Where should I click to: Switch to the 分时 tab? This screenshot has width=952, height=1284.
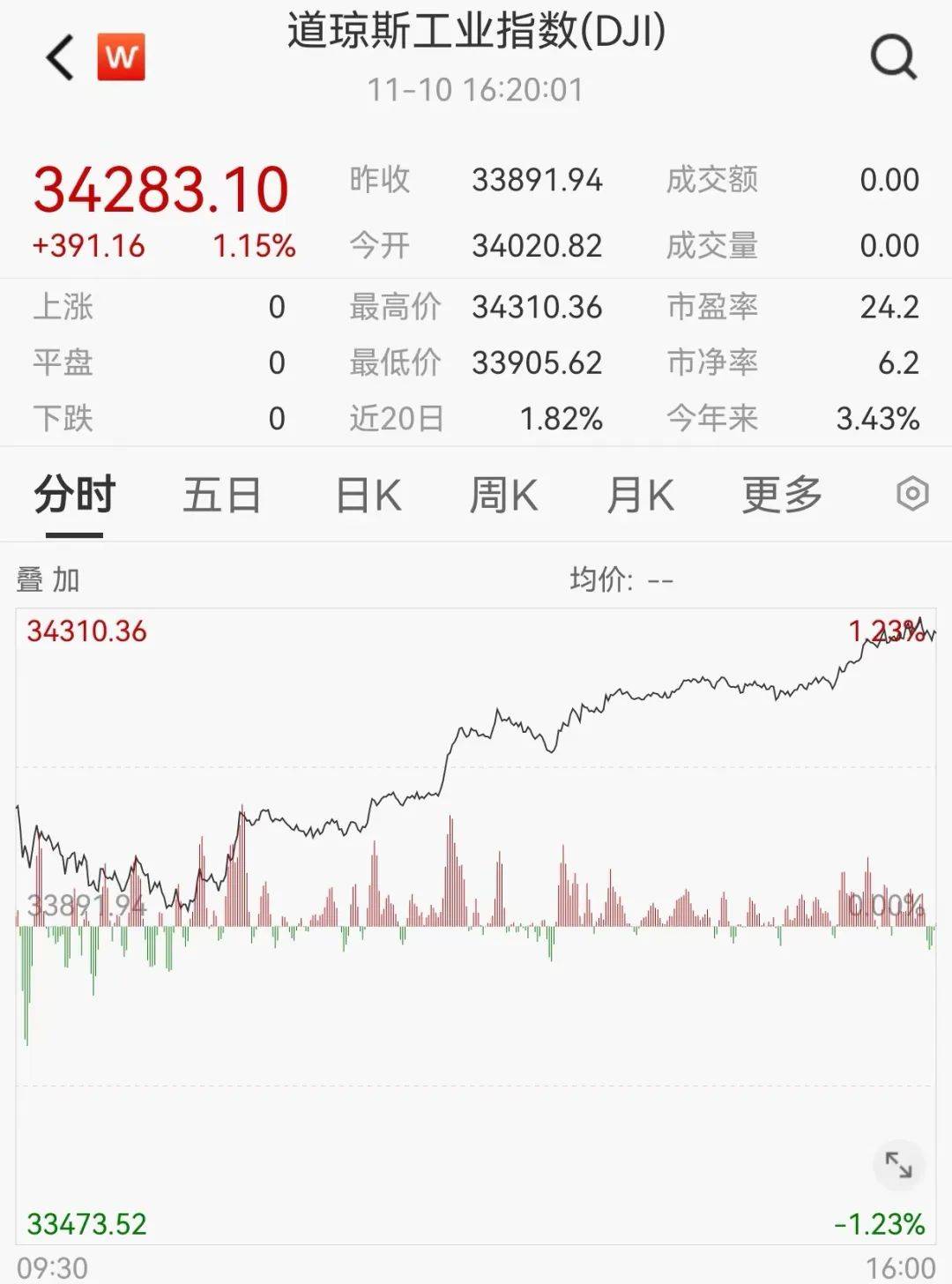74,495
